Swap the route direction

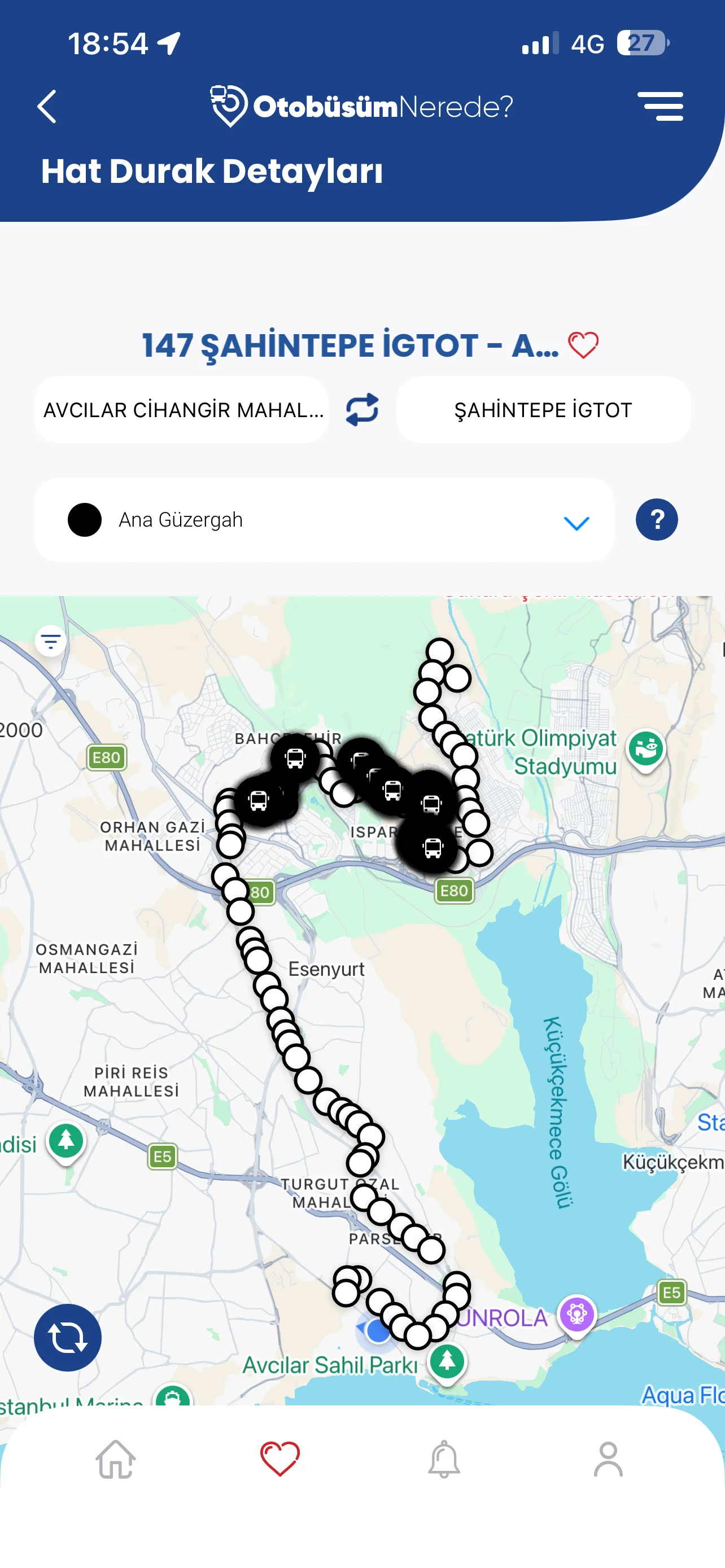(x=362, y=410)
